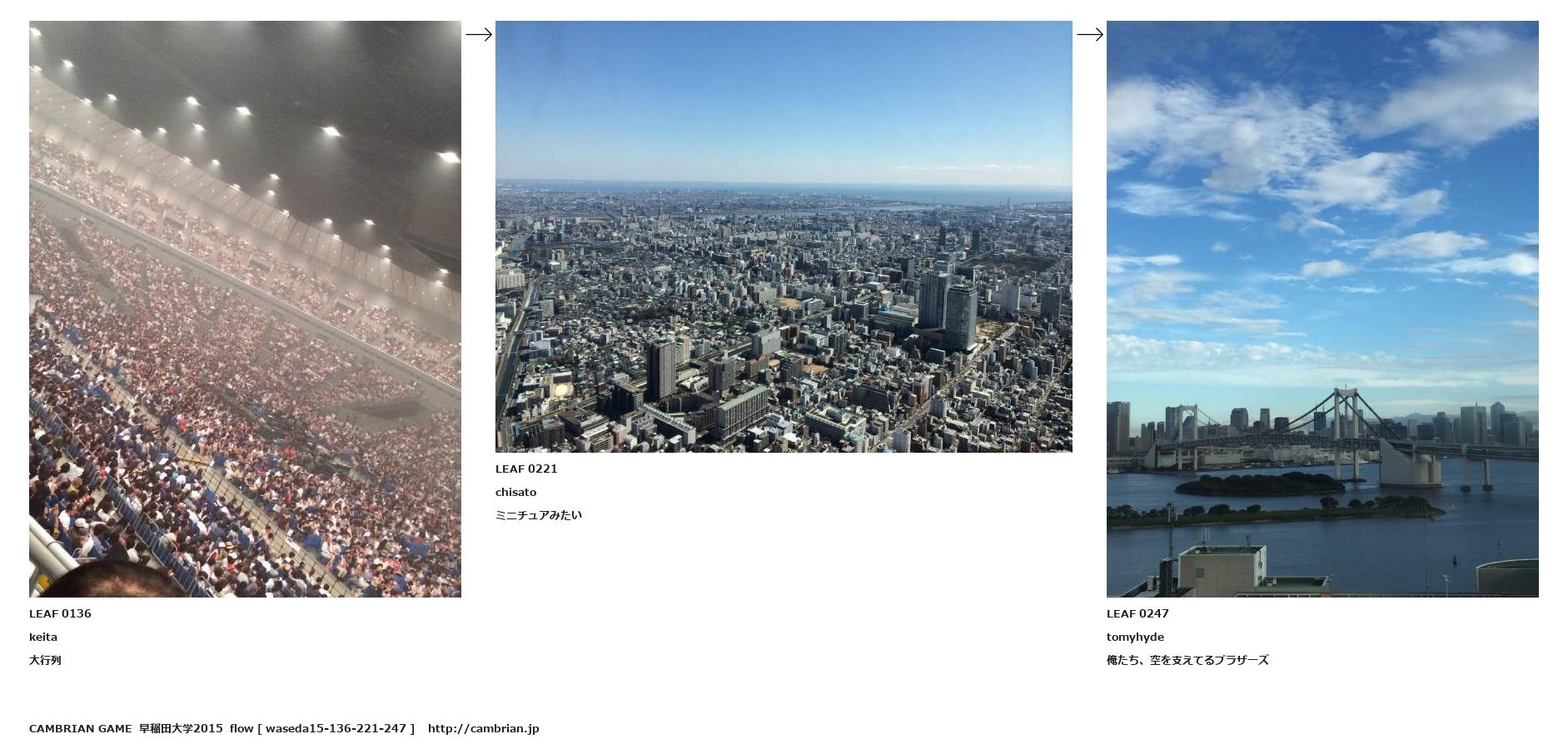Open the LEAF 0136 stadium crowd photo
This screenshot has height=749, width=1568.
pyautogui.click(x=245, y=309)
